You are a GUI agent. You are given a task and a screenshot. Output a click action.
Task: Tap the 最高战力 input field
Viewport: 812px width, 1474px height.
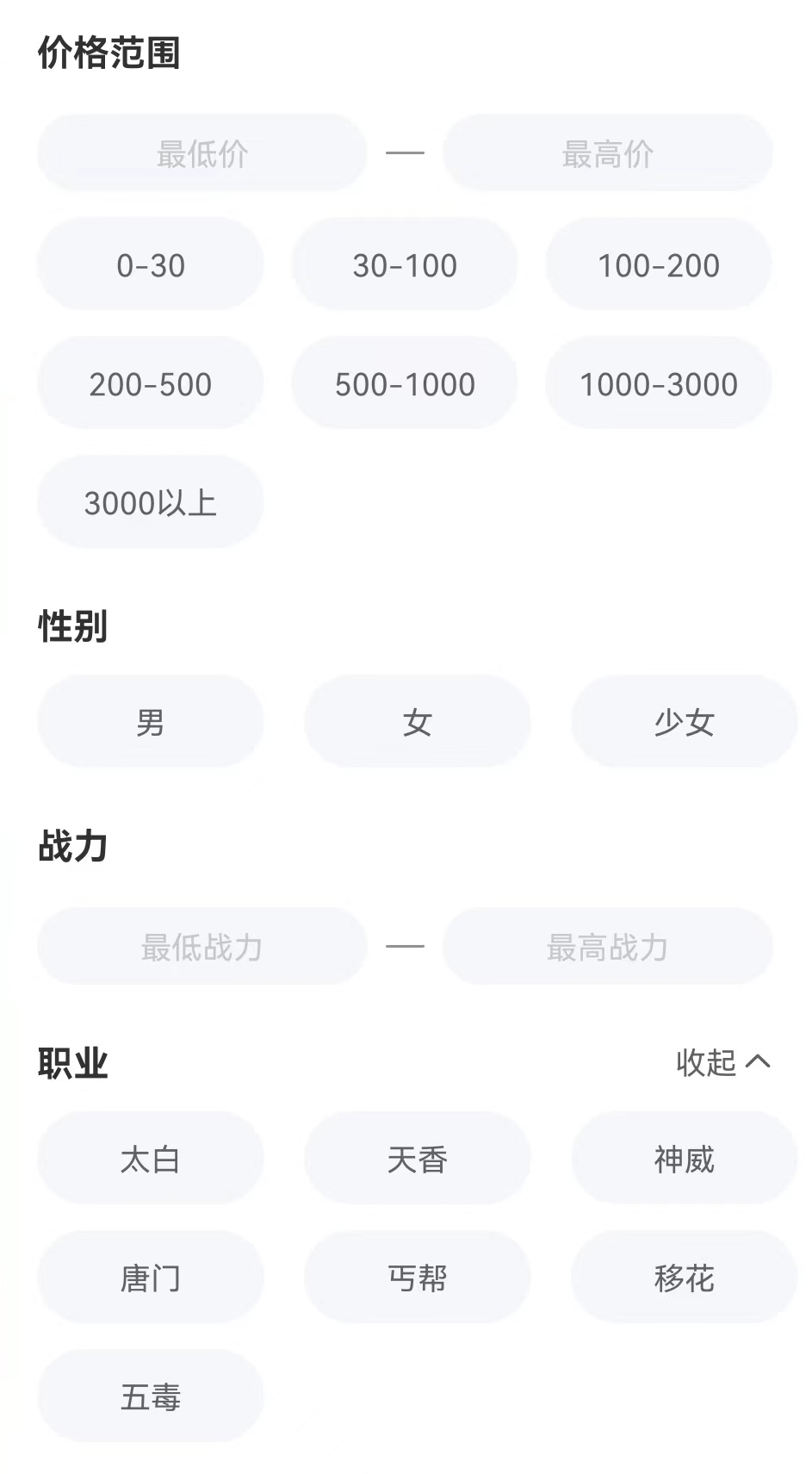click(x=607, y=947)
